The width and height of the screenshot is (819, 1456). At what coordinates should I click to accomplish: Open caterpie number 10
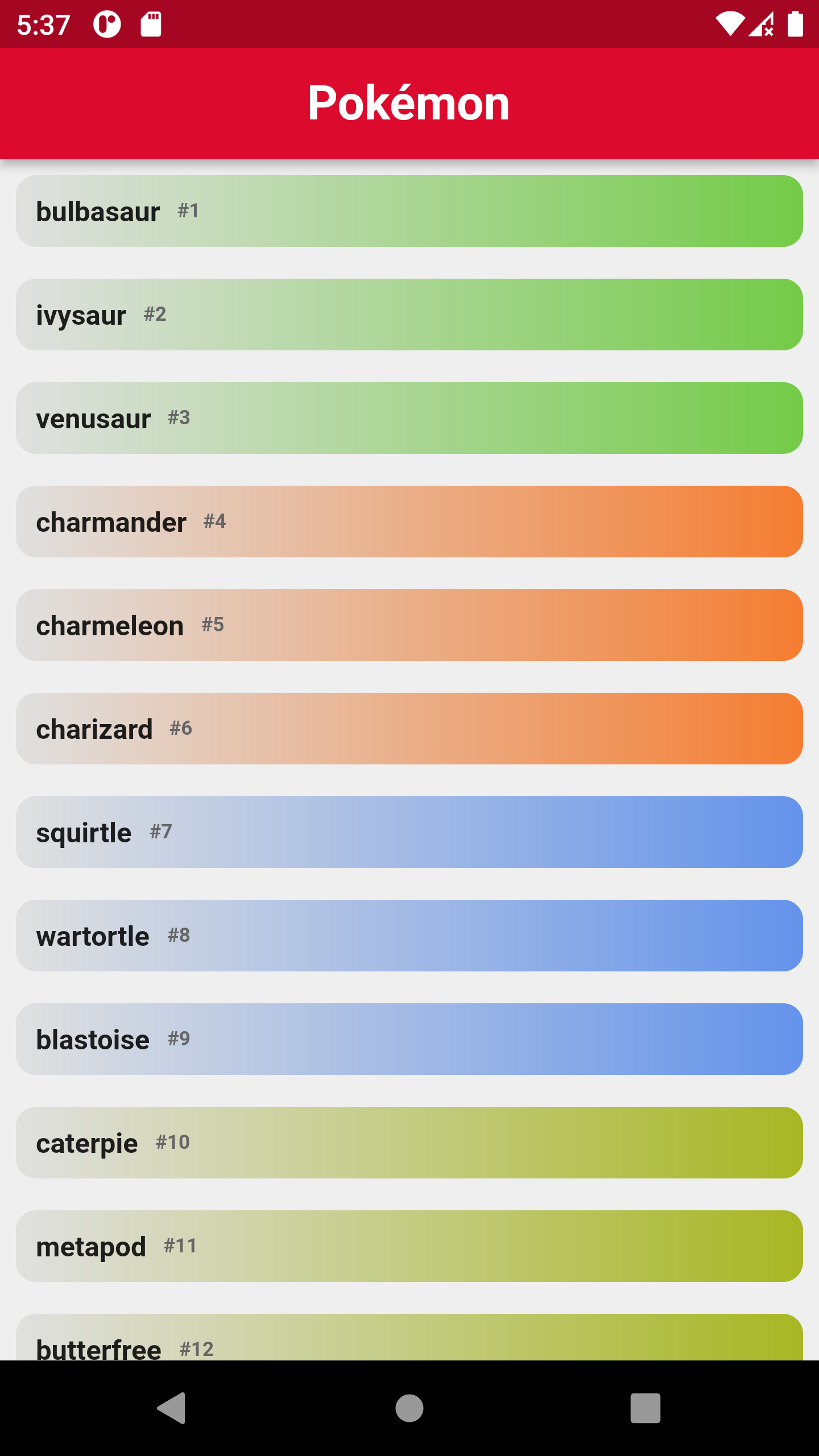(409, 1143)
